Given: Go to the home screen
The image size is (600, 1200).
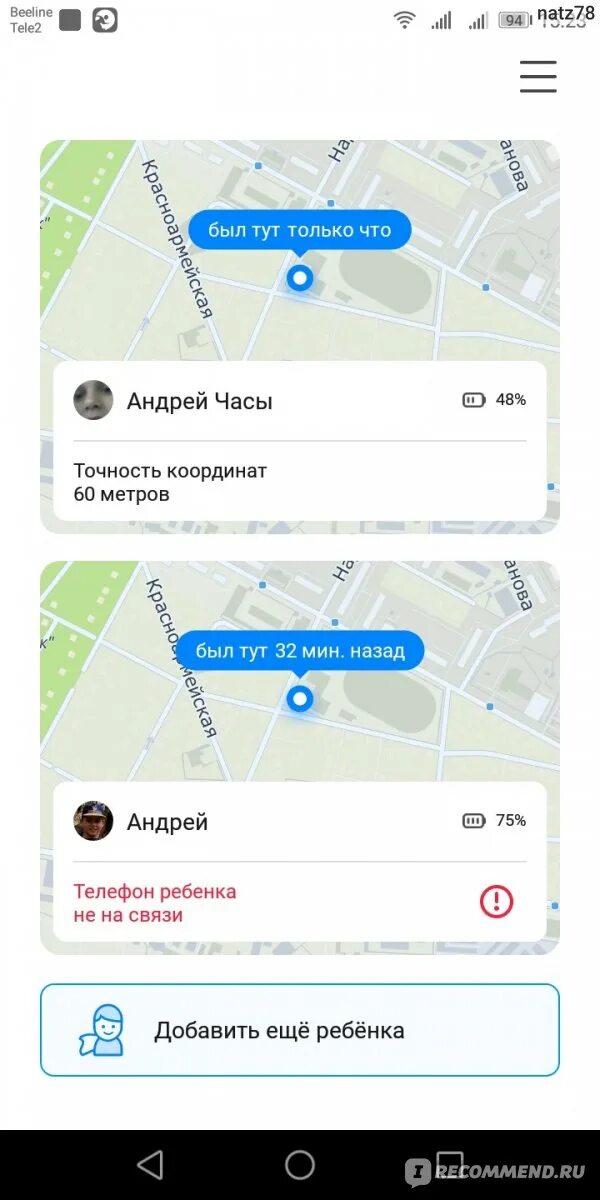Looking at the screenshot, I should 300,1164.
